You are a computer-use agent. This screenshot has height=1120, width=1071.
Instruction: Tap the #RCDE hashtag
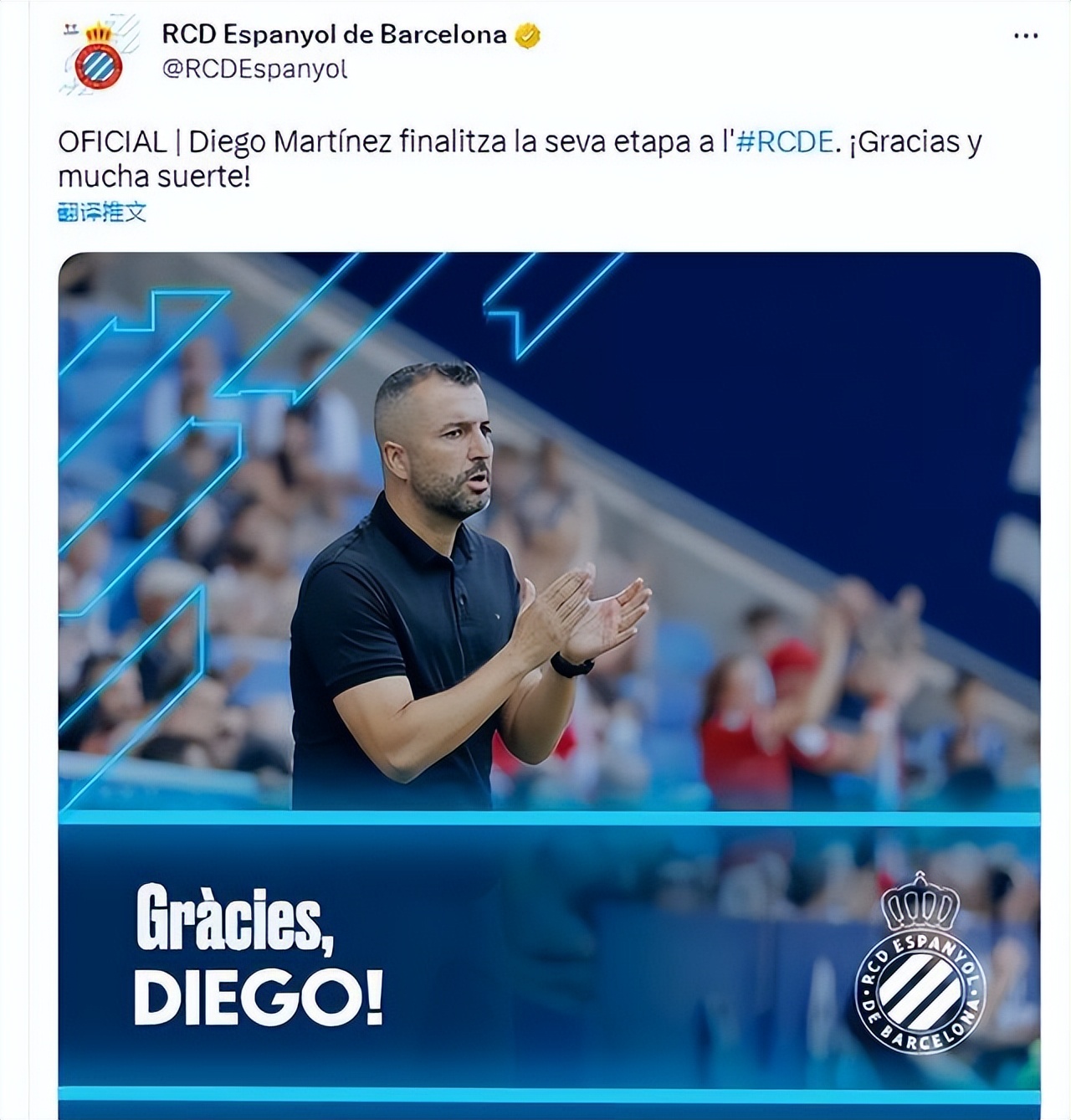coord(785,141)
